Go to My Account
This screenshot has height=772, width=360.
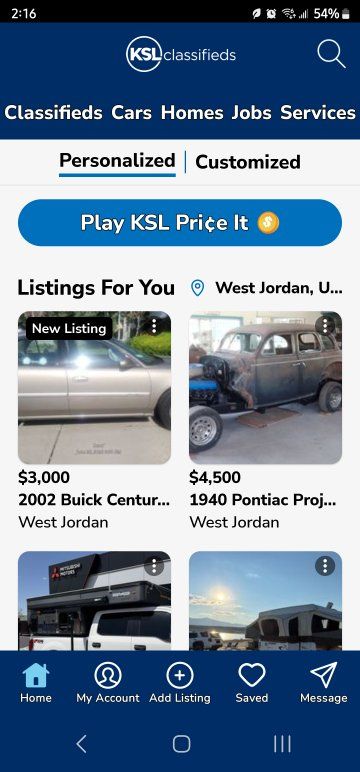108,682
